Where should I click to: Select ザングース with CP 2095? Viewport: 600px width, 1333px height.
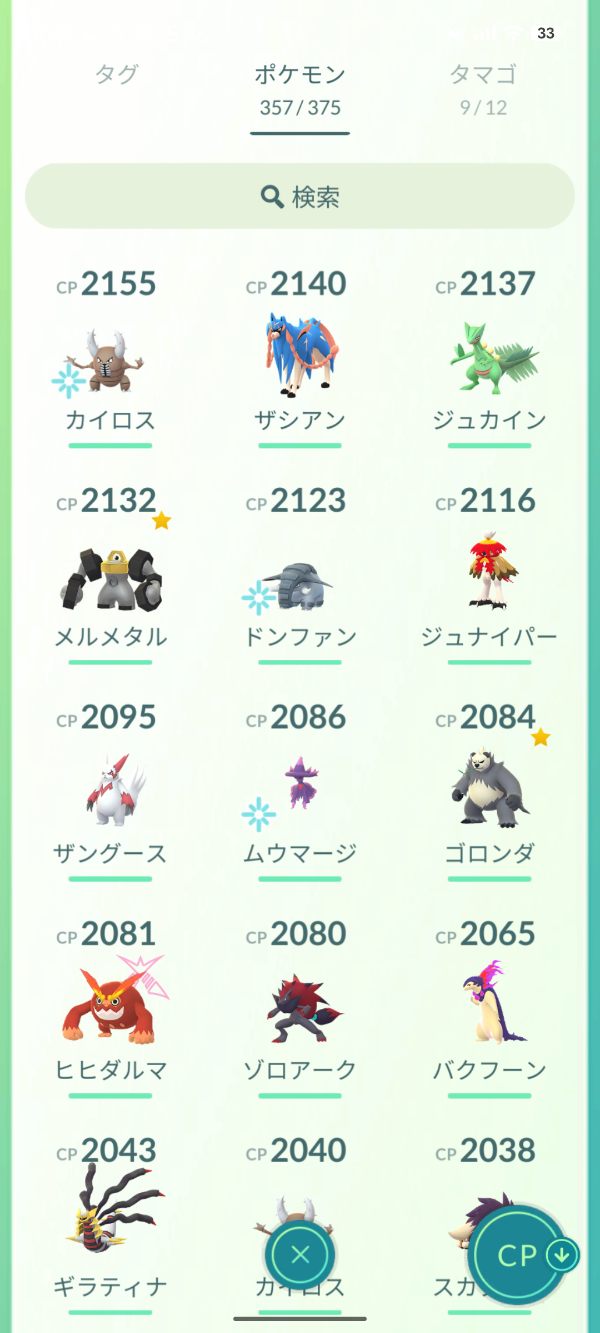pyautogui.click(x=110, y=791)
